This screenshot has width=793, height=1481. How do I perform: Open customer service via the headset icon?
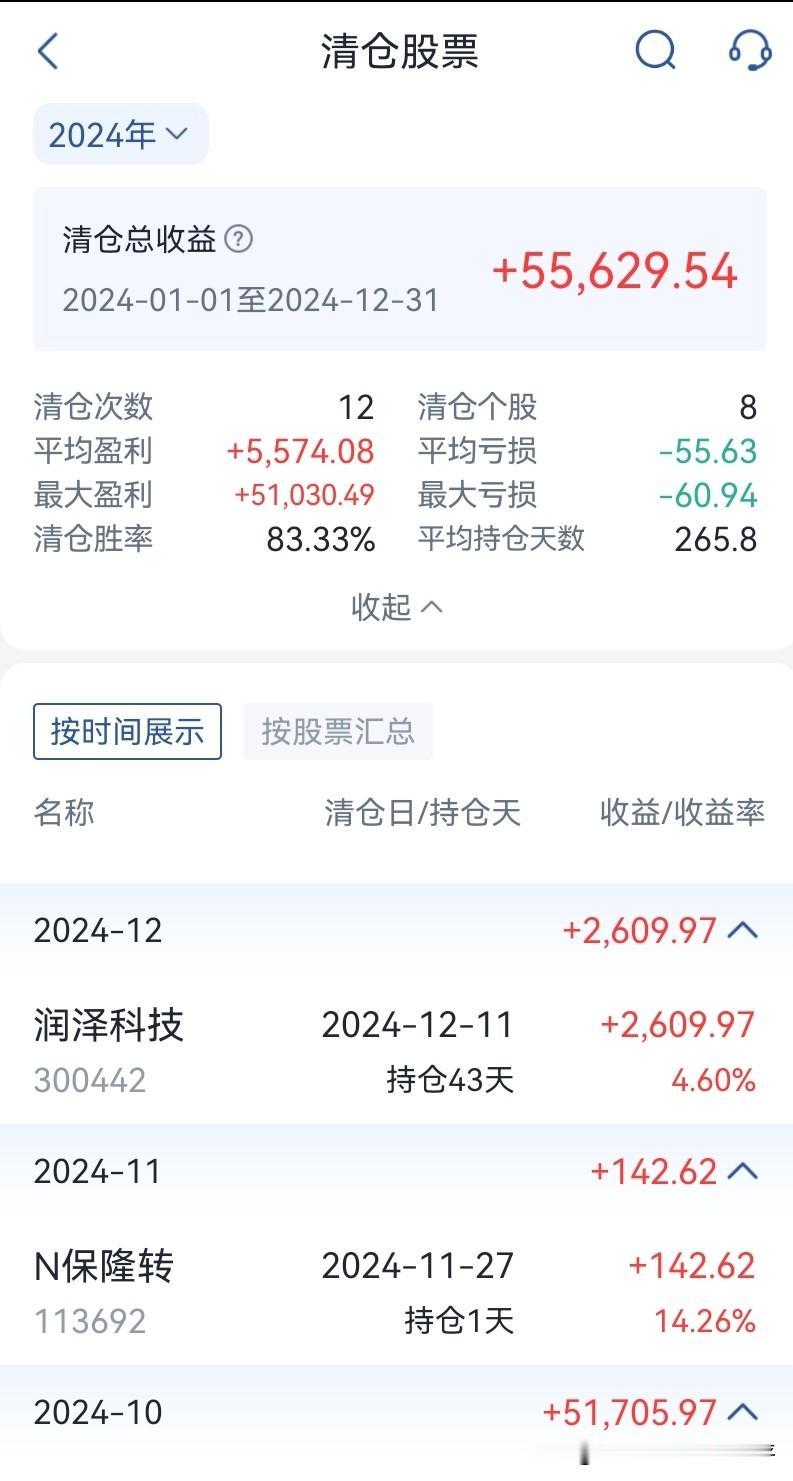pos(748,51)
